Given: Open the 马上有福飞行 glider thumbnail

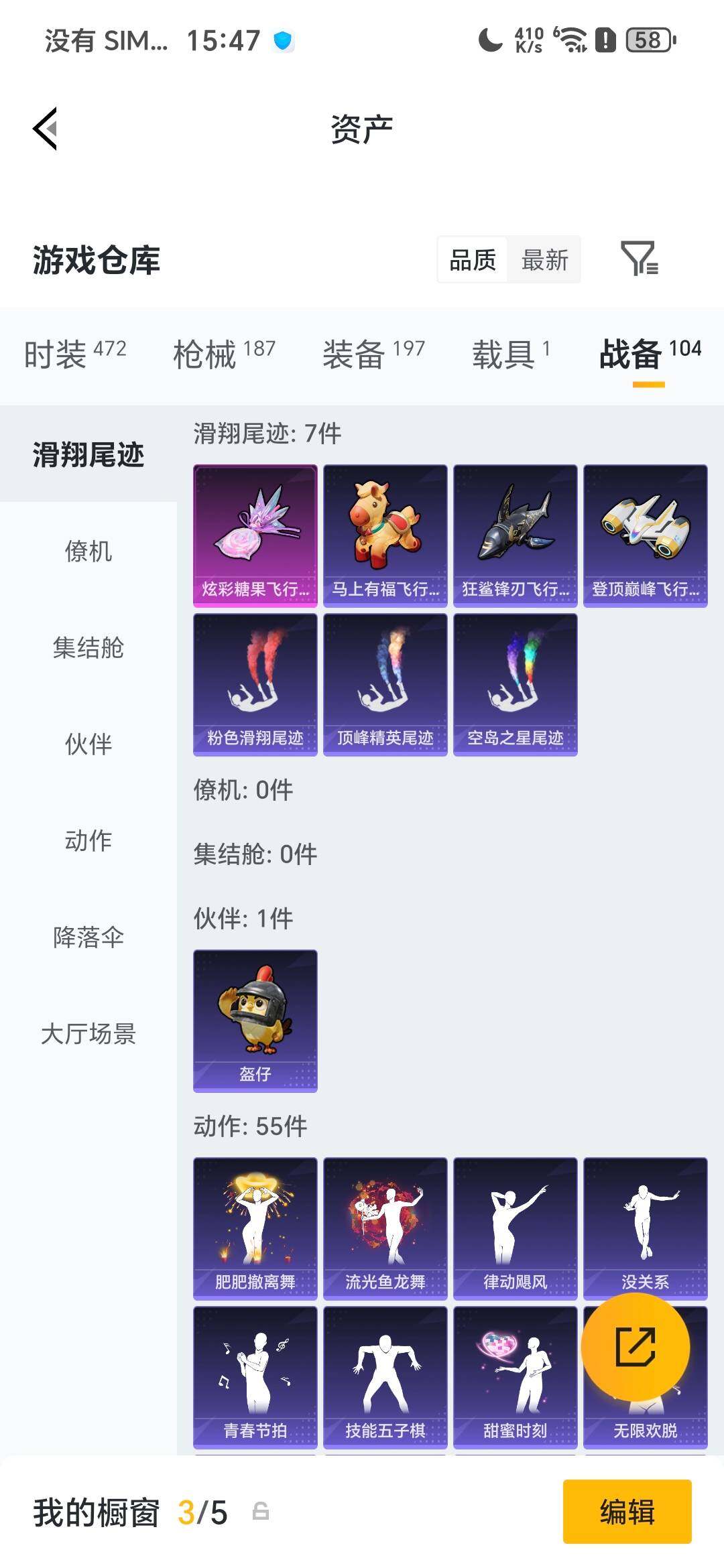Looking at the screenshot, I should click(385, 535).
